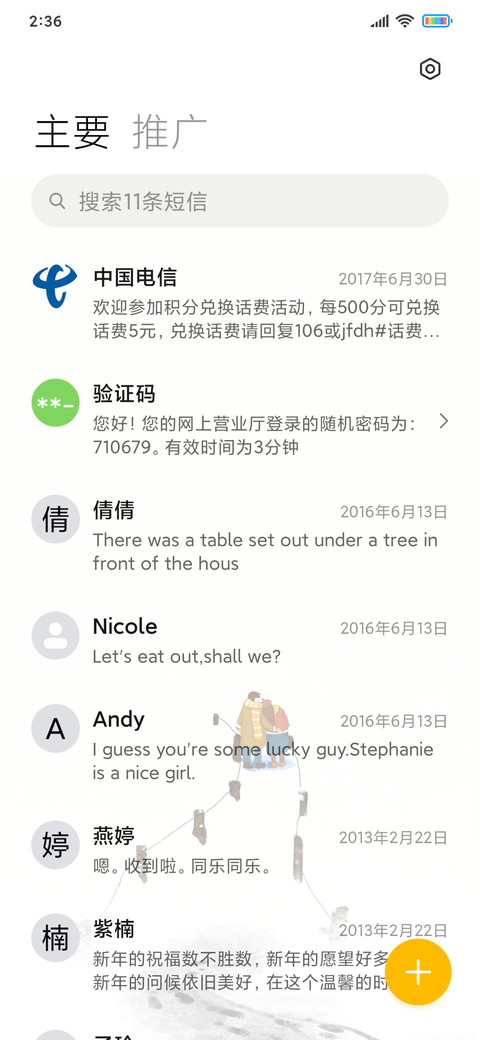Open the conversation with 燕婷
This screenshot has width=480, height=1040.
tap(240, 850)
